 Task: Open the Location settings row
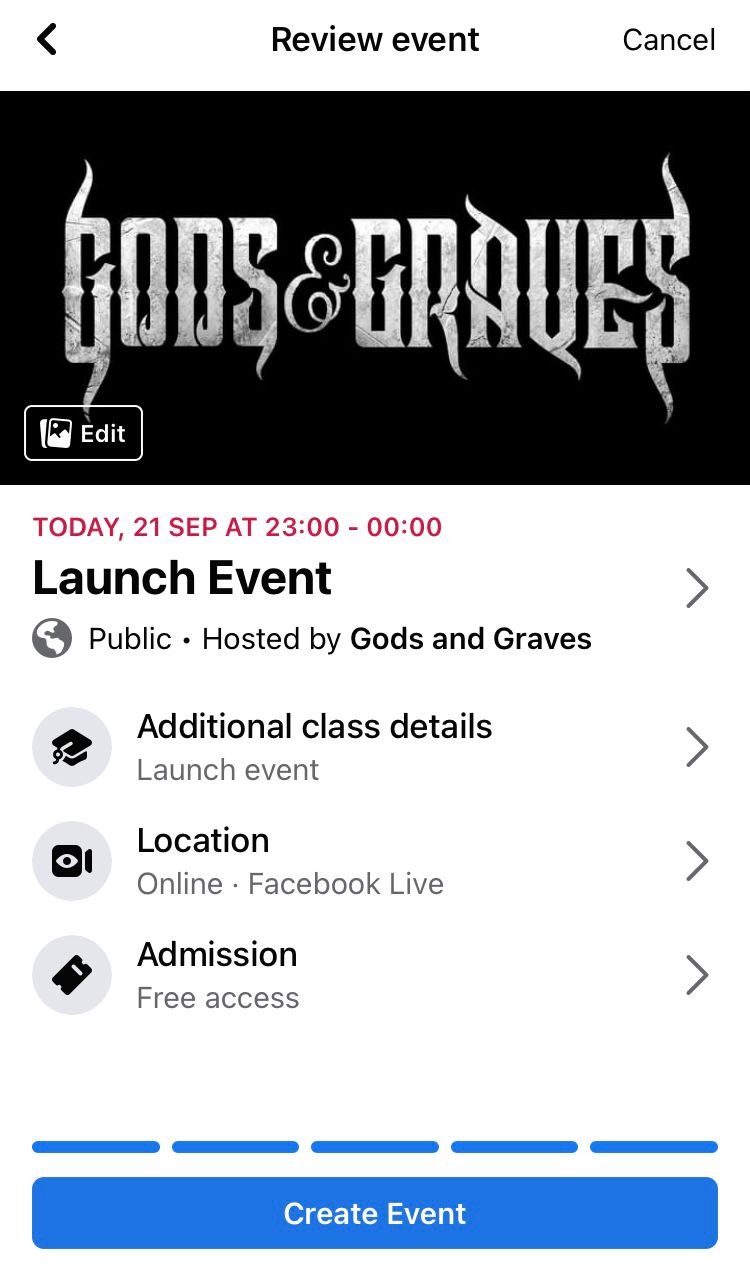(374, 861)
